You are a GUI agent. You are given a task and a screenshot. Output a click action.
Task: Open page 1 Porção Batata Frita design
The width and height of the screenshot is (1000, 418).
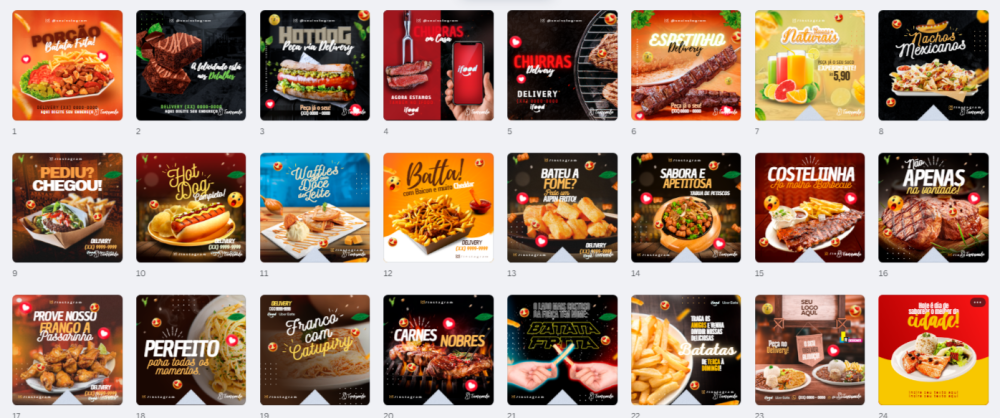(x=67, y=65)
